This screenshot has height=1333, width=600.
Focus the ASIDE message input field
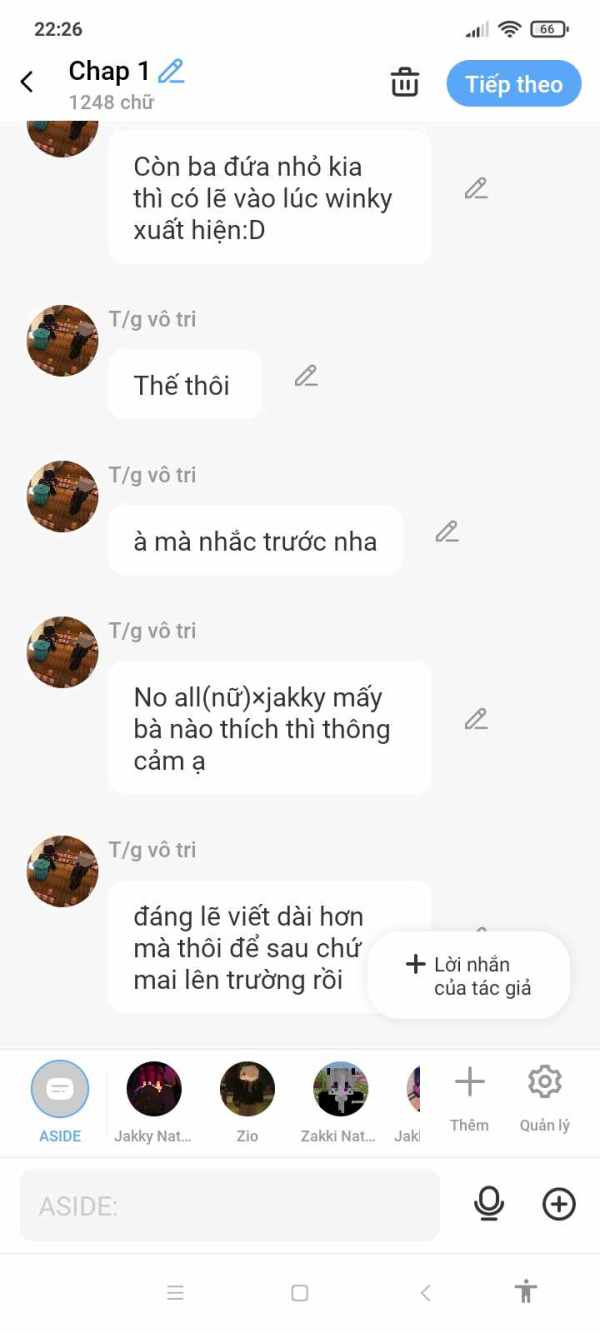tap(230, 1205)
